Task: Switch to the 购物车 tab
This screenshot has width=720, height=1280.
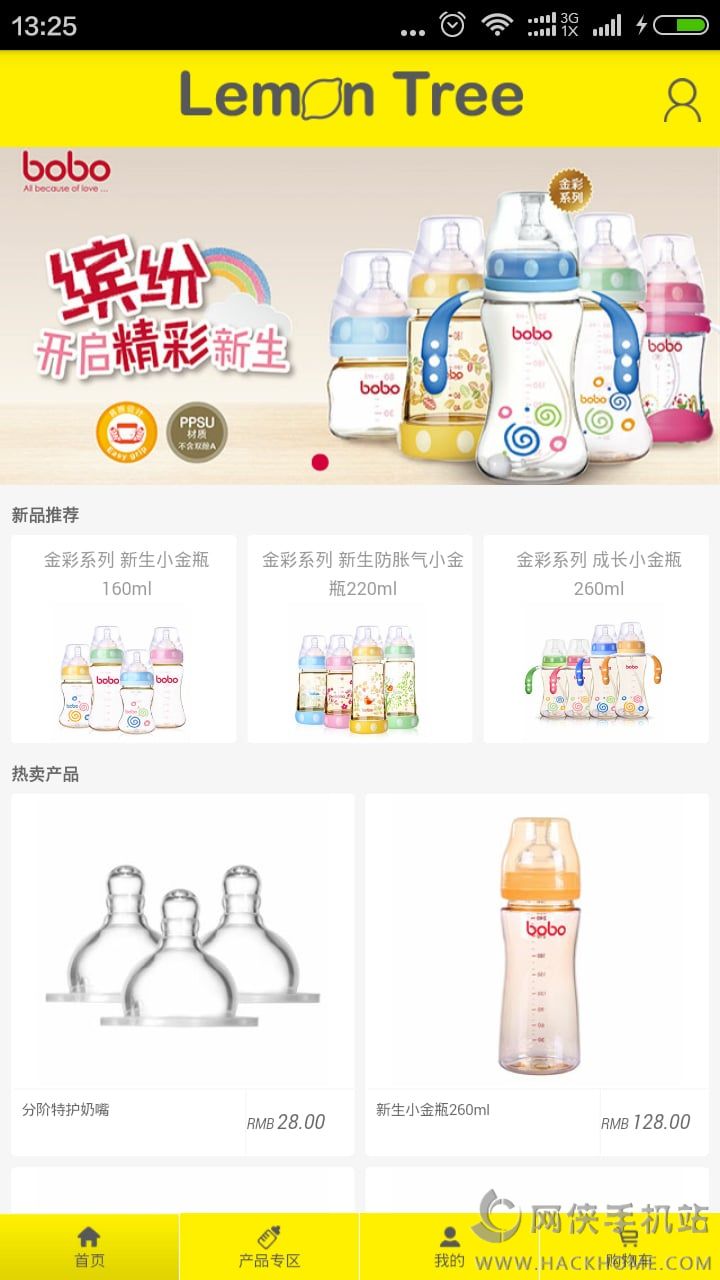Action: click(630, 1247)
